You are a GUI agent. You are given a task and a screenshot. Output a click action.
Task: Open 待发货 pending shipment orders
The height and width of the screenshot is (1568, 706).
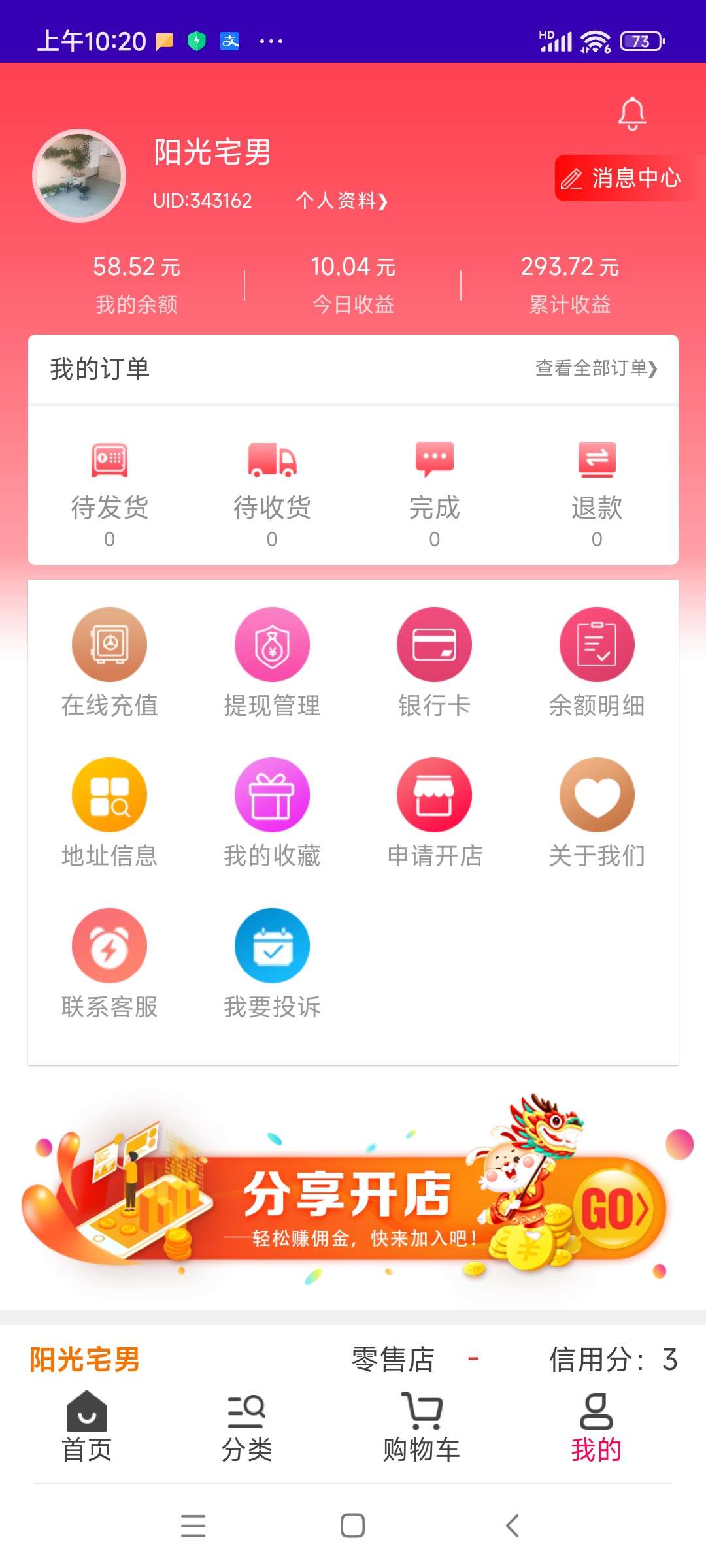pos(110,491)
